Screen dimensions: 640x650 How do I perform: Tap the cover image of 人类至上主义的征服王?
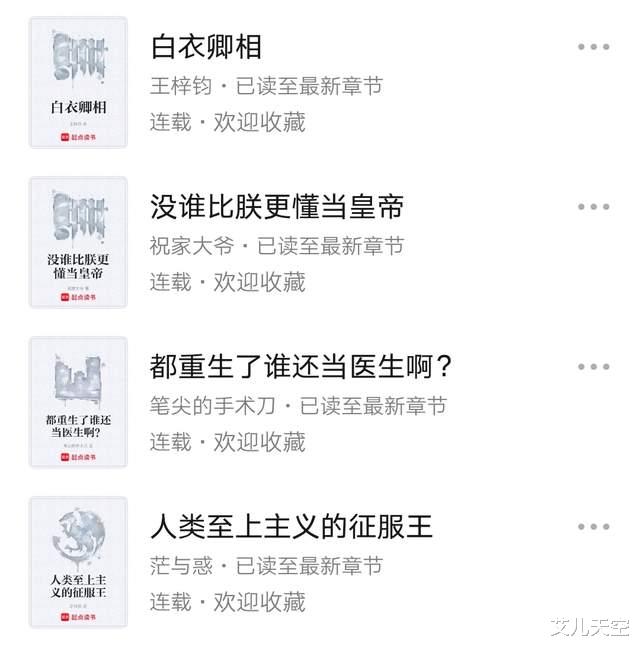pos(78,562)
